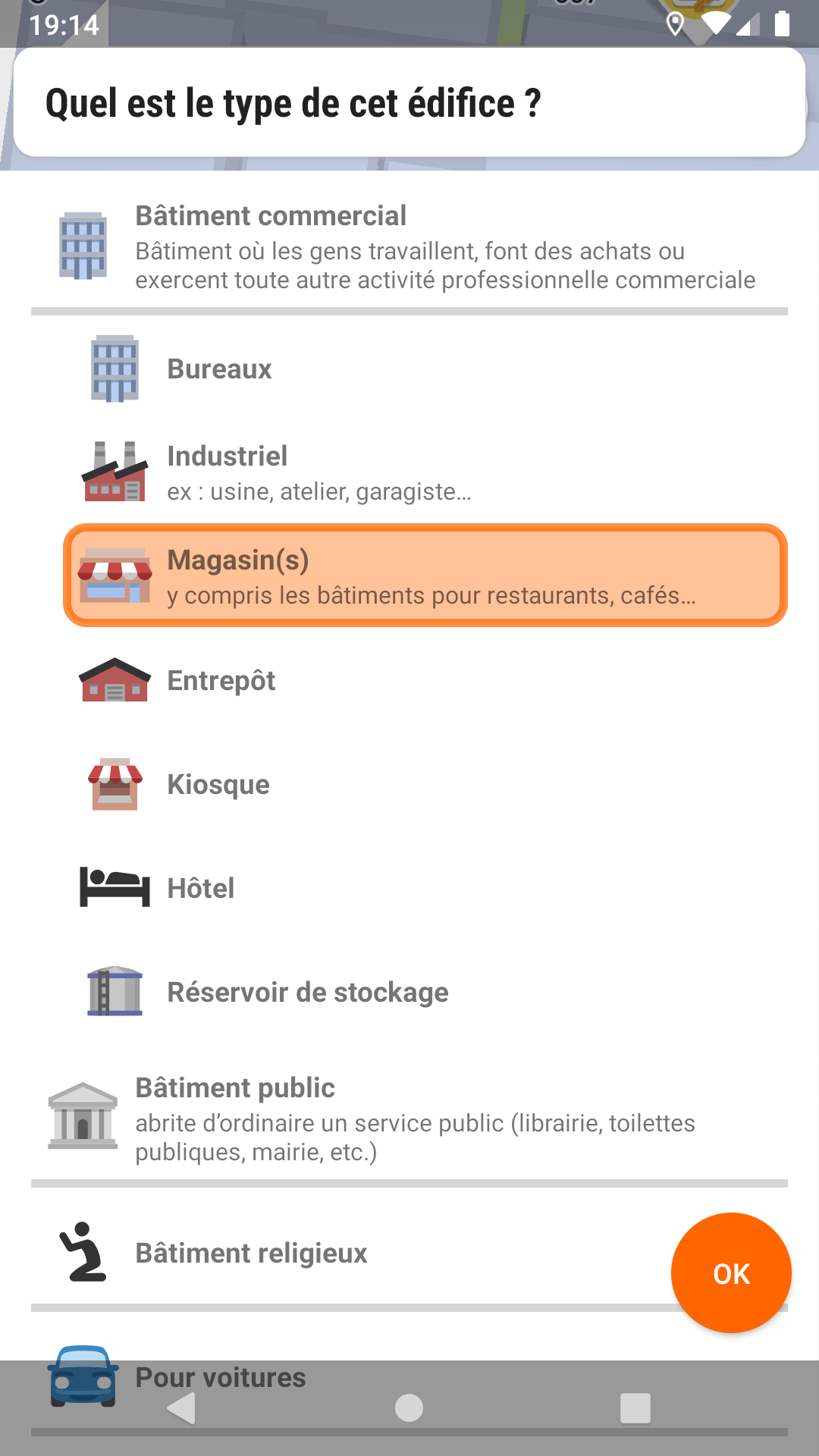Select the Bâtiment public category
819x1456 pixels.
[x=409, y=1119]
